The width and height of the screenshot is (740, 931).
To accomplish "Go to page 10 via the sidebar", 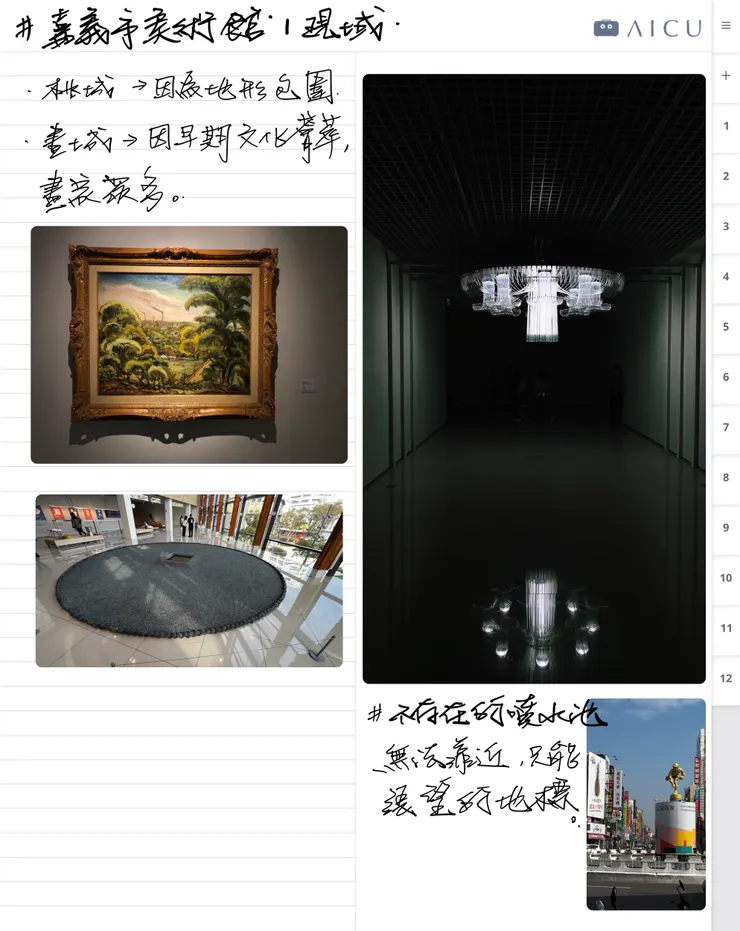I will click(725, 577).
